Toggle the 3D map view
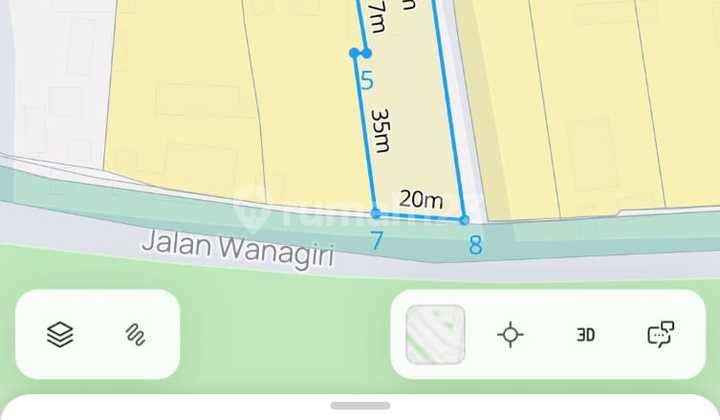 pos(586,334)
